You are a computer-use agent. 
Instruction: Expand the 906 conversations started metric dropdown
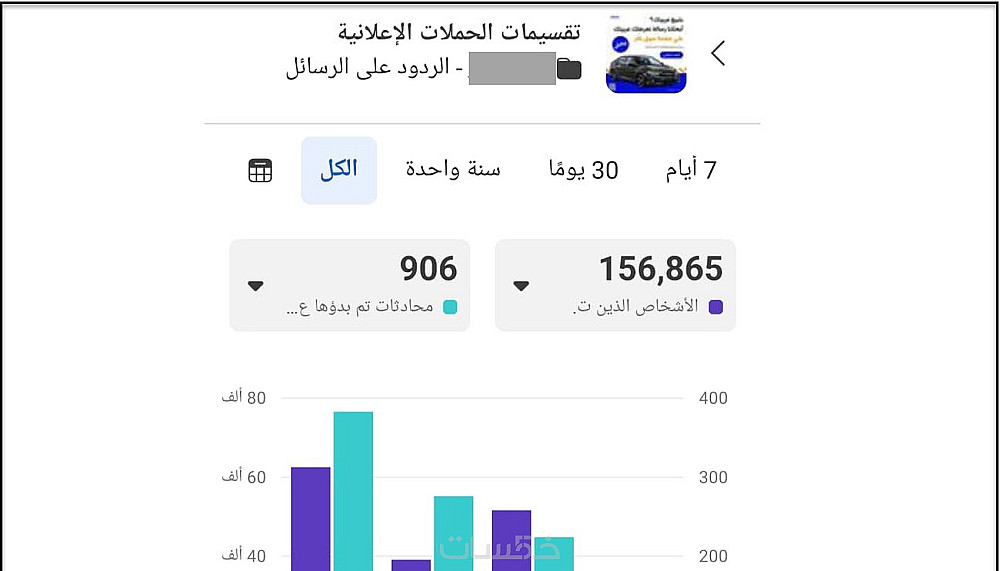pos(256,285)
